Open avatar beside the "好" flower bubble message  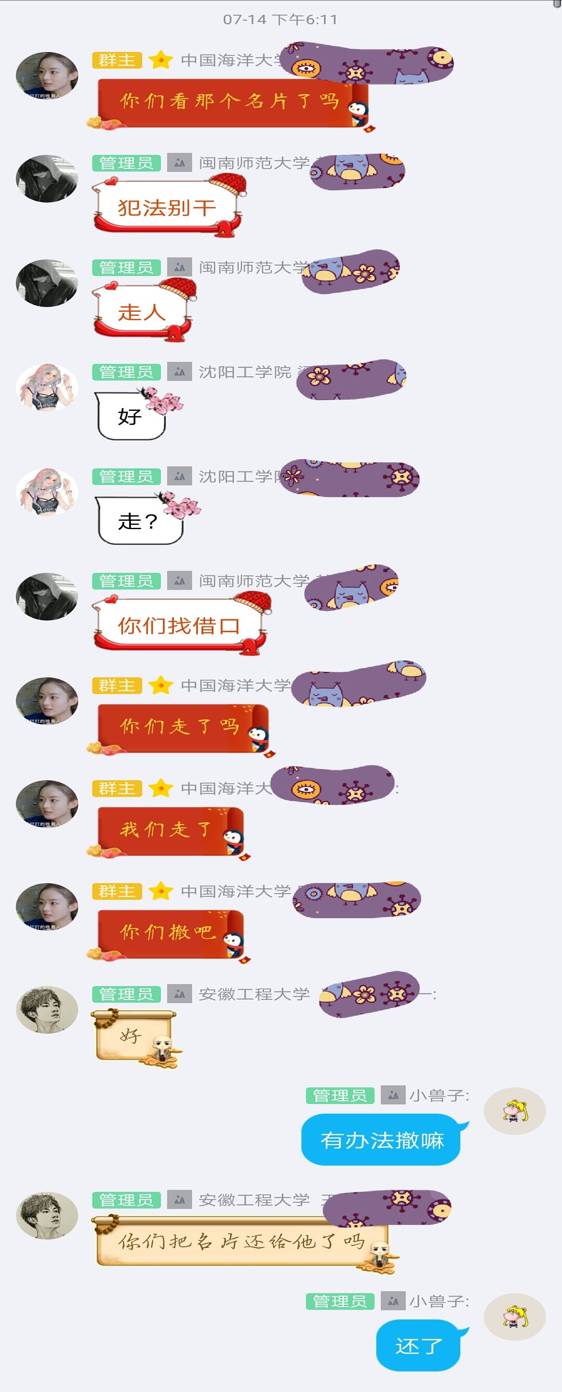point(47,387)
